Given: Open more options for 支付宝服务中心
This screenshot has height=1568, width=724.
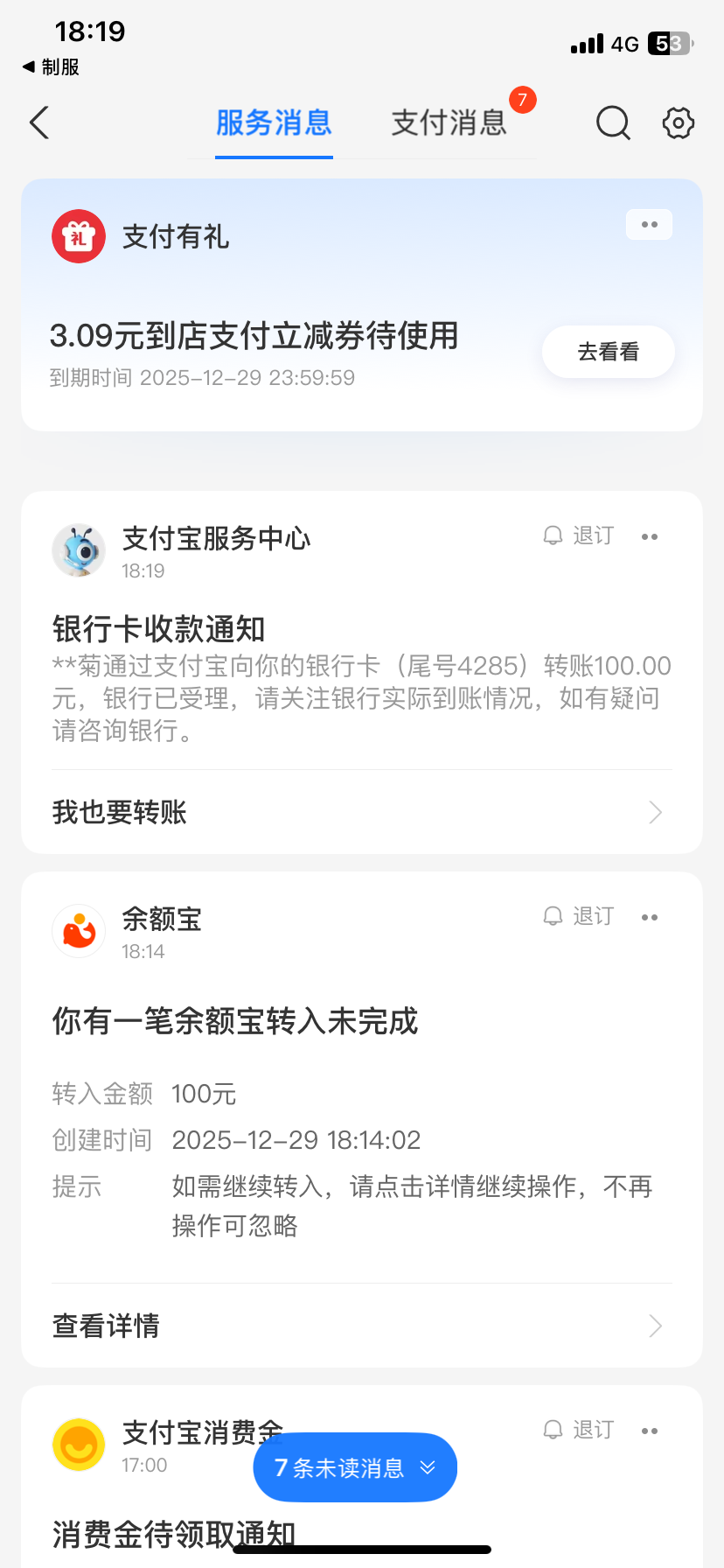Looking at the screenshot, I should click(649, 536).
